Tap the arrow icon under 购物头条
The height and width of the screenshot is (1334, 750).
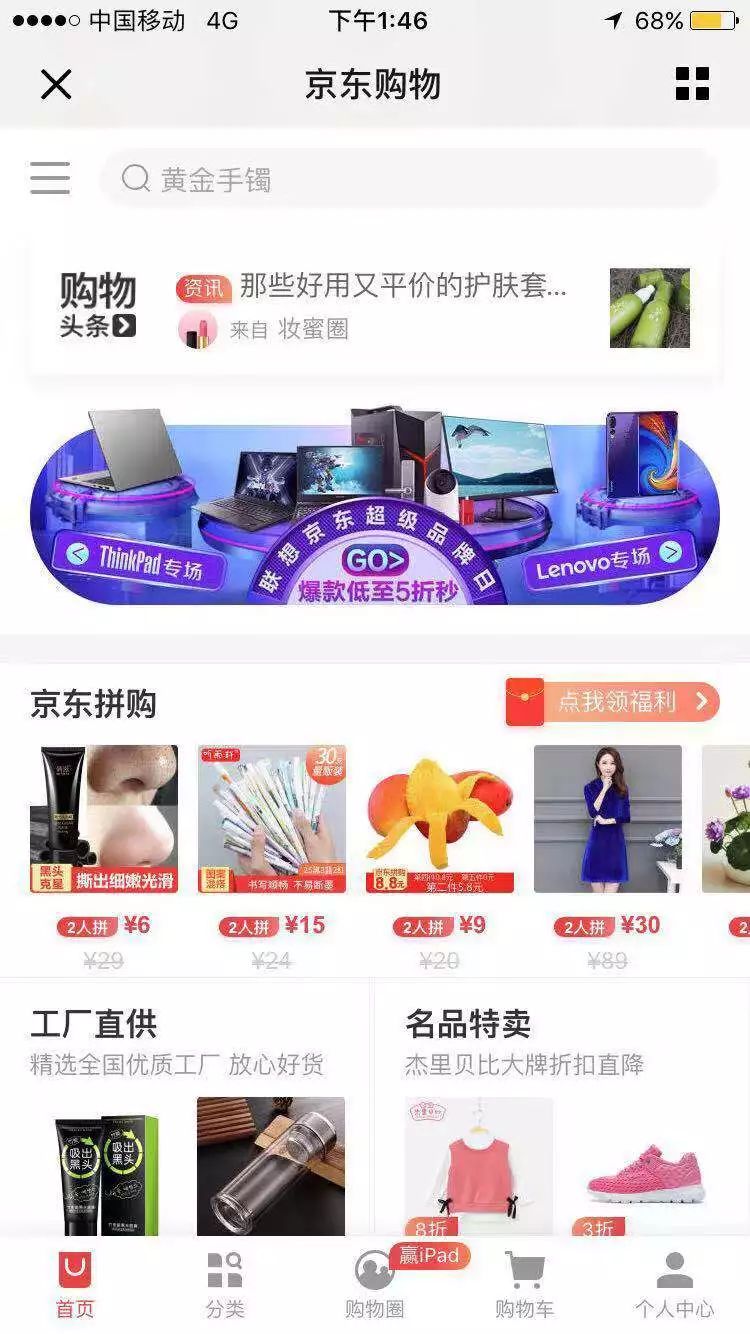click(124, 325)
